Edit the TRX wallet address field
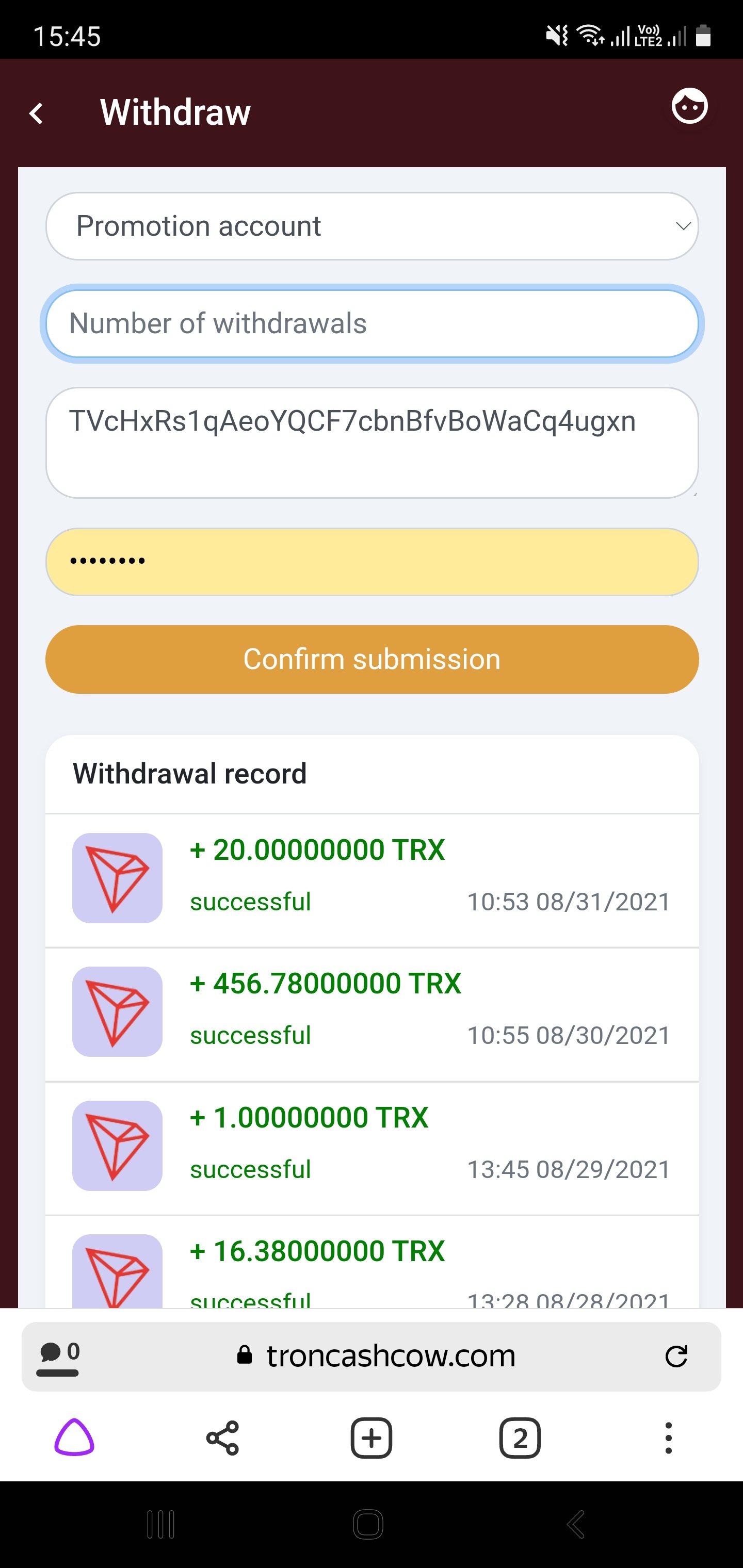Viewport: 743px width, 1568px height. pyautogui.click(x=372, y=443)
